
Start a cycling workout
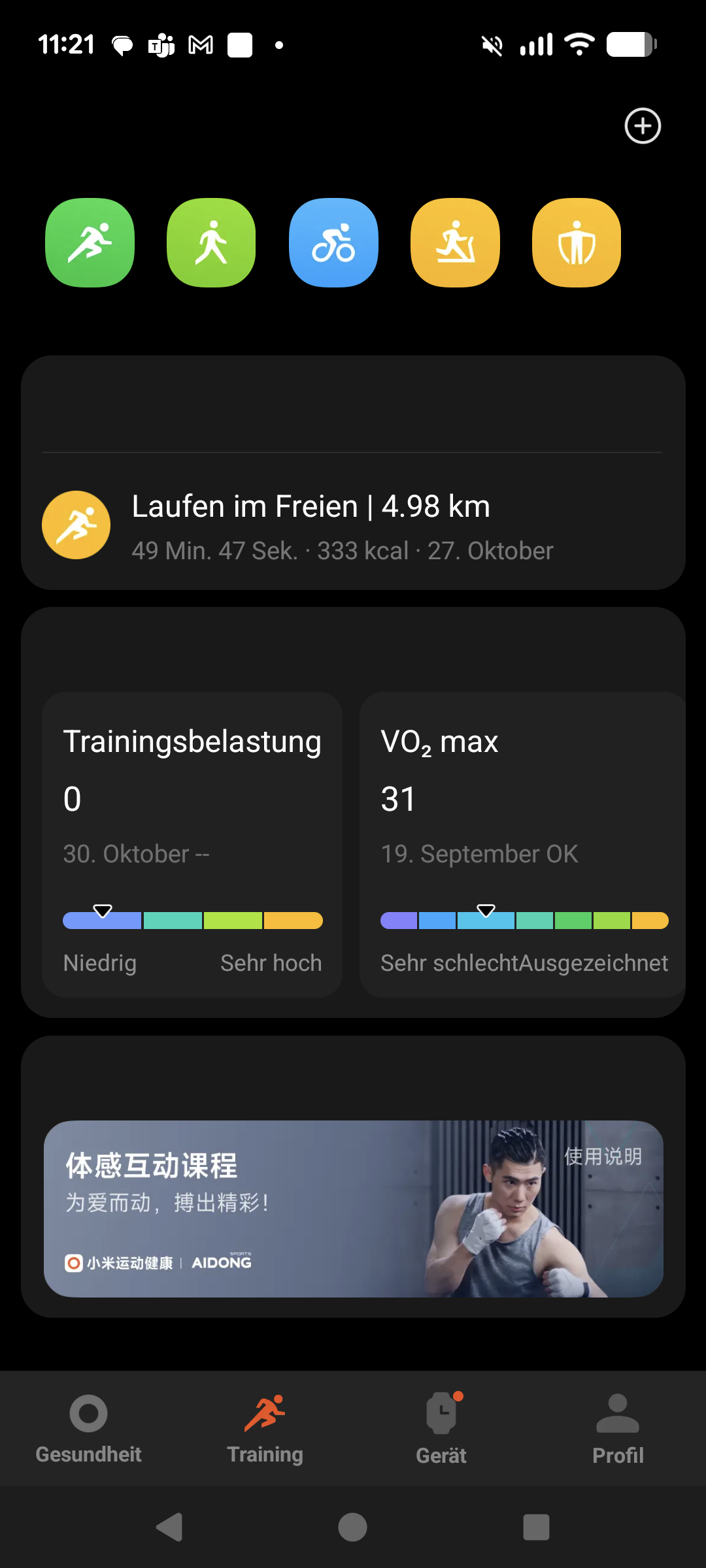coord(333,242)
